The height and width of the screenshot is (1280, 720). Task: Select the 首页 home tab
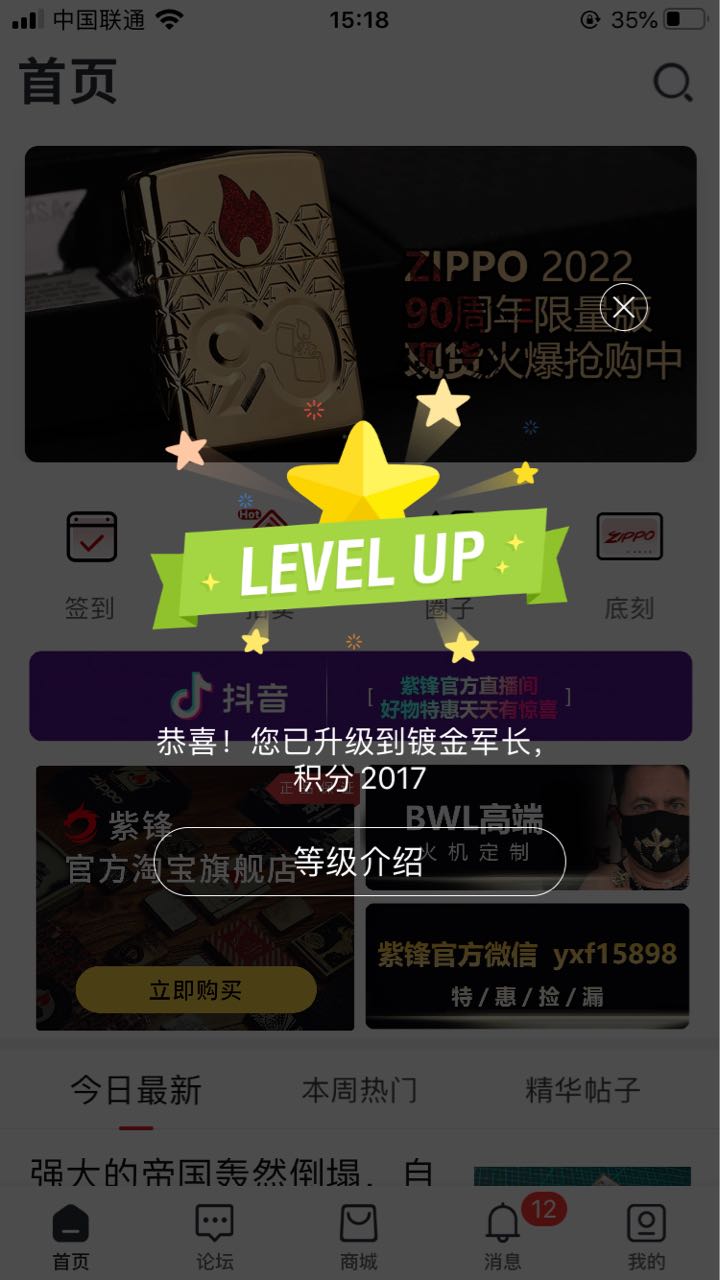click(x=71, y=1236)
